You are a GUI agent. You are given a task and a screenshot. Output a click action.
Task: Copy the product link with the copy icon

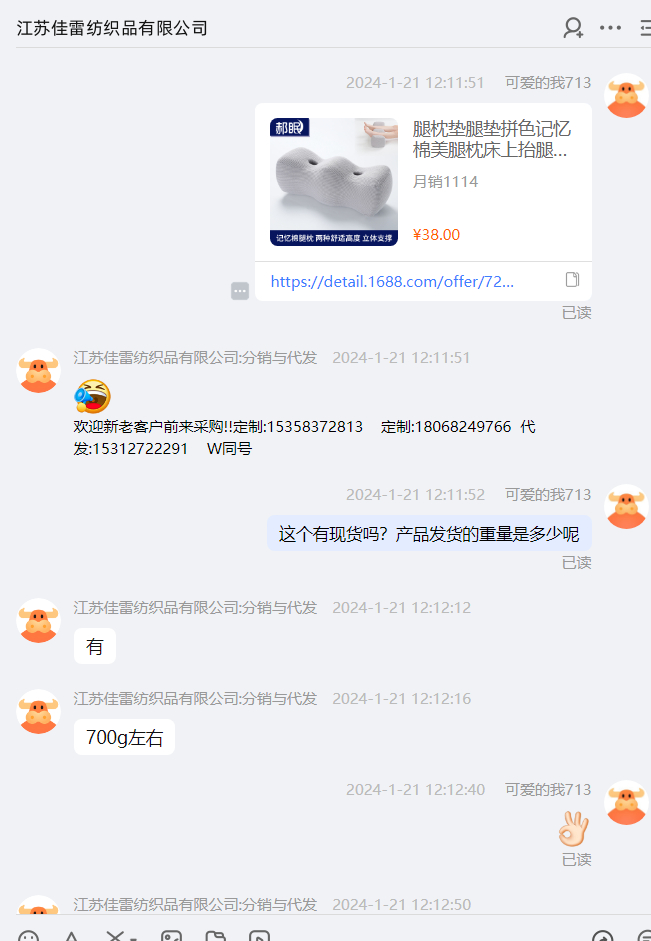pos(572,280)
